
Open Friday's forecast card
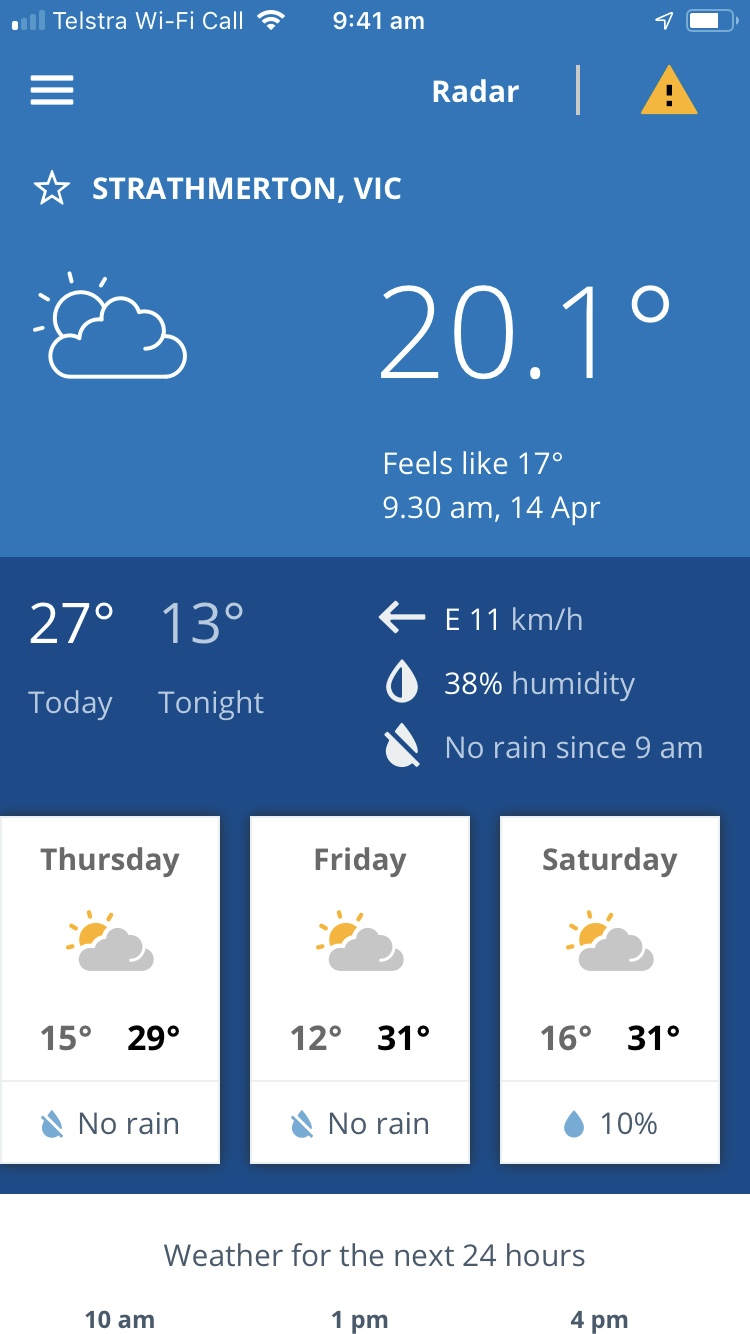coord(360,989)
